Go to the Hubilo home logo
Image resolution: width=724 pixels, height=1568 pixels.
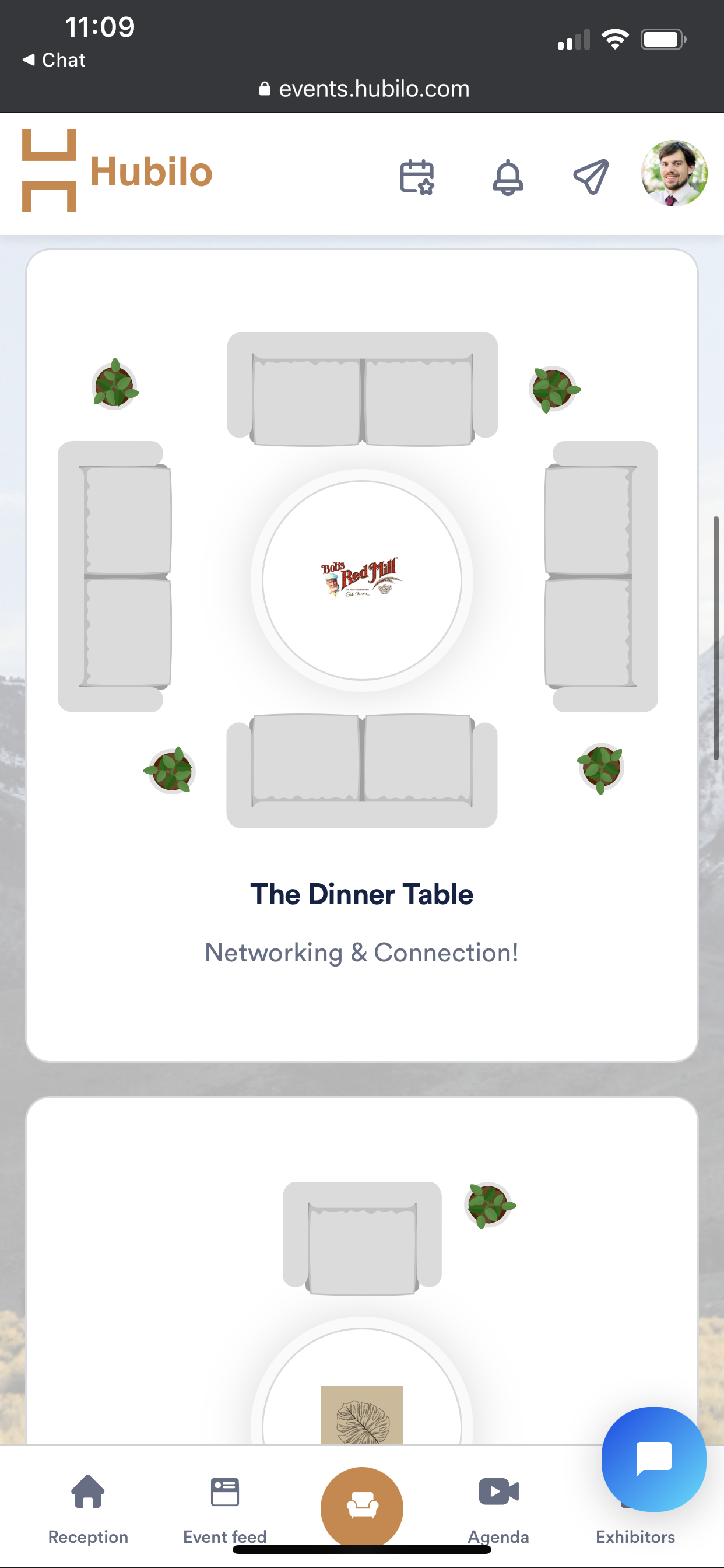click(x=117, y=171)
